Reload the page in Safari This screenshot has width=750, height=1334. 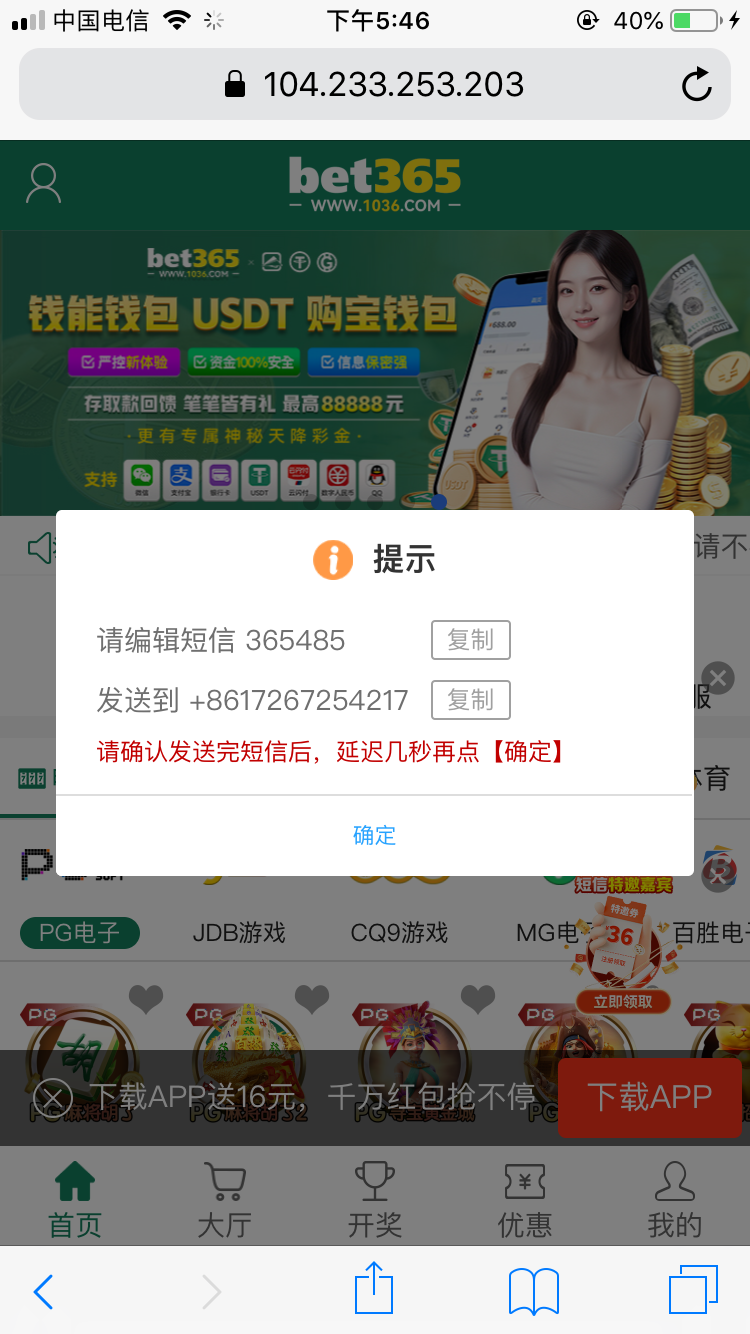(696, 85)
